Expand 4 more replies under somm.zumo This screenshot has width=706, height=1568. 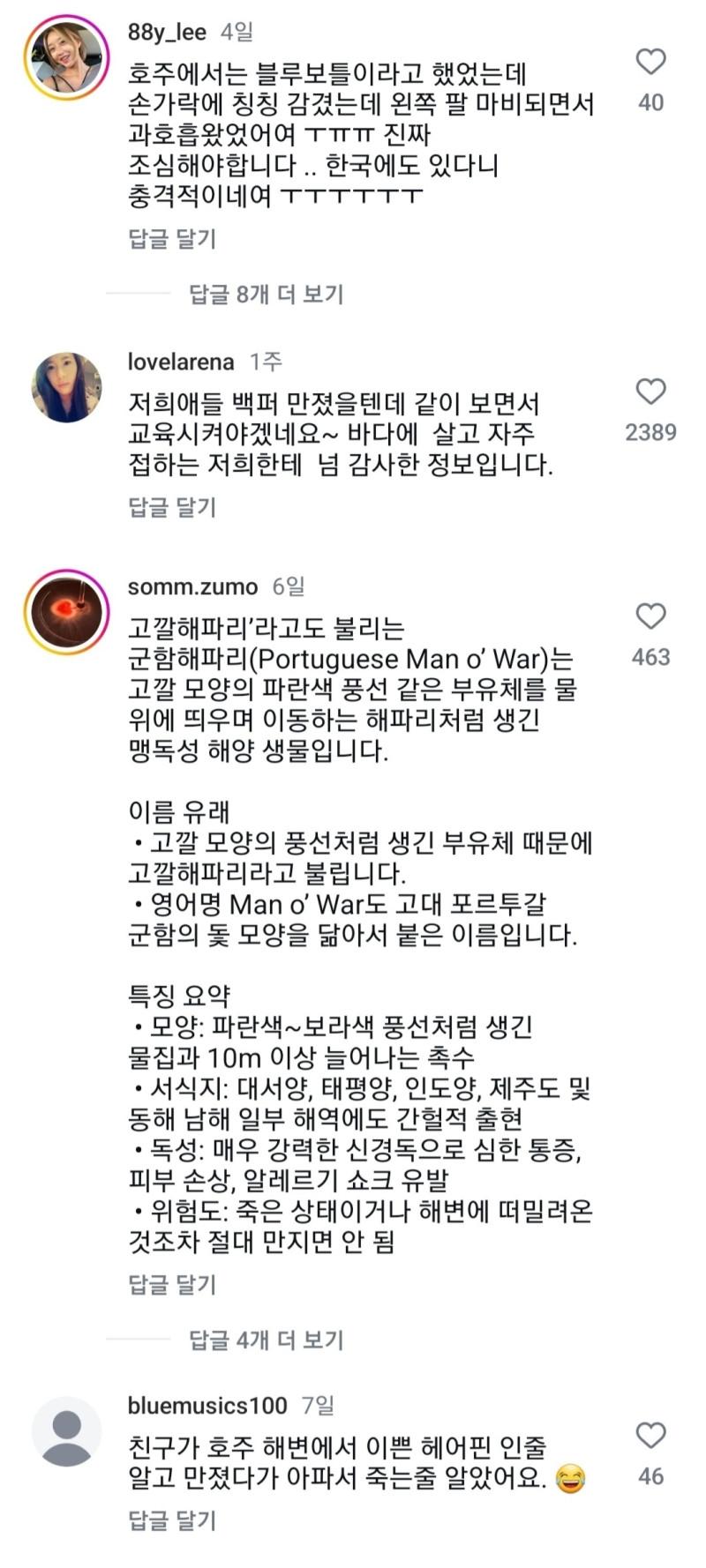pyautogui.click(x=266, y=1340)
